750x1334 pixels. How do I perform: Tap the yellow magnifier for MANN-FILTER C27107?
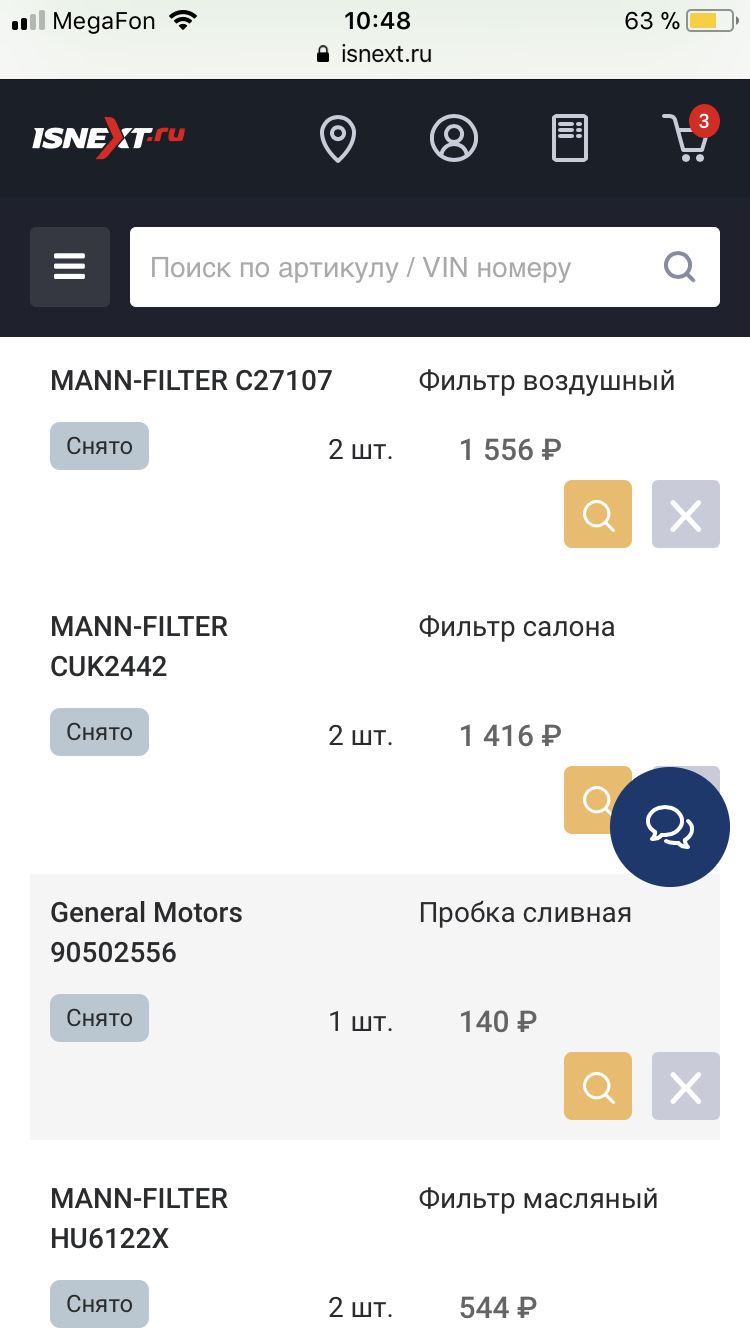tap(597, 514)
